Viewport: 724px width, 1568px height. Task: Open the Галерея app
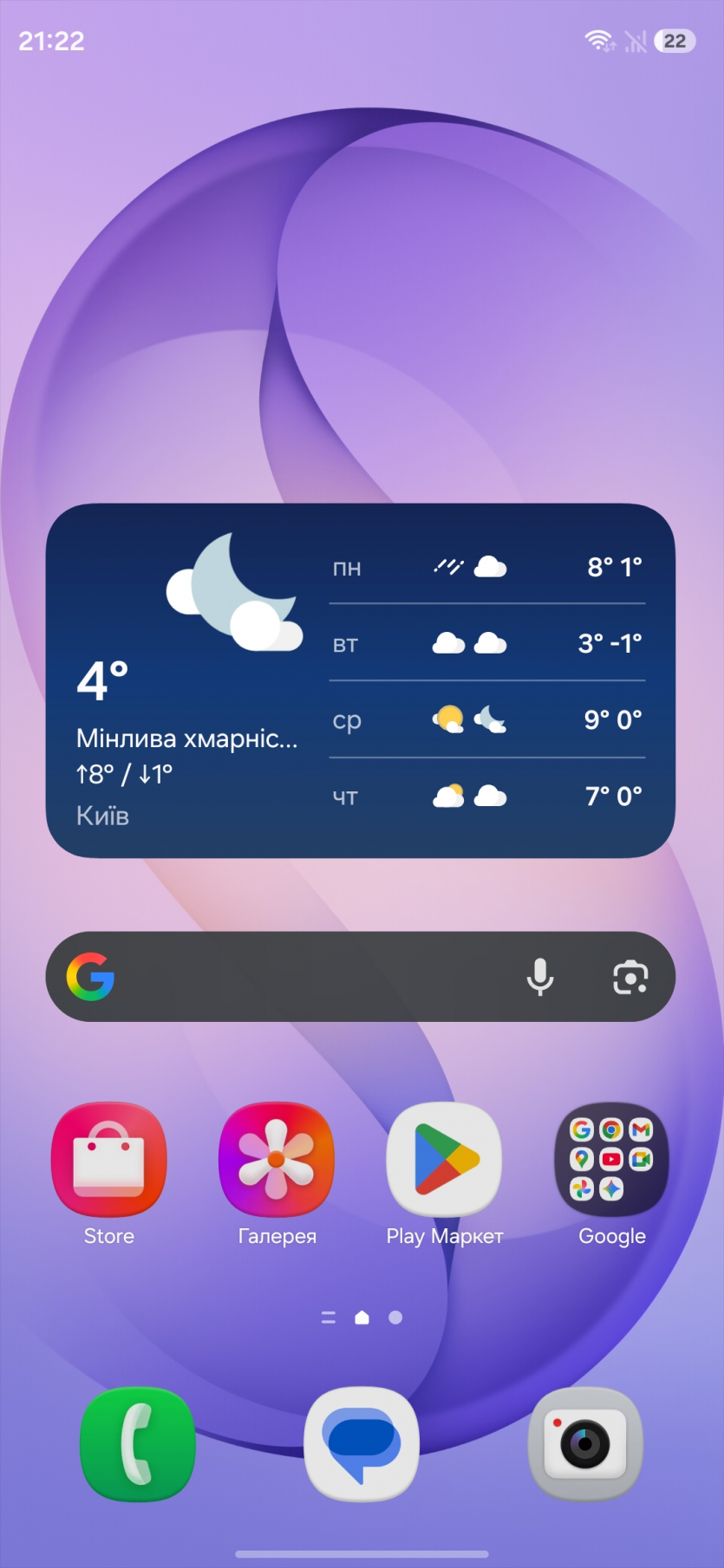(277, 1160)
